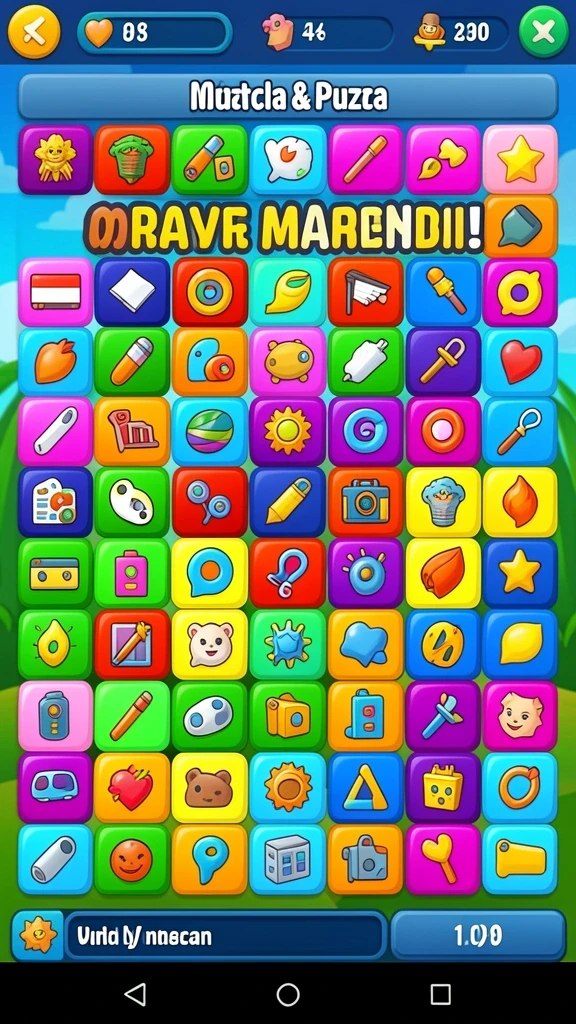This screenshot has height=1024, width=576.
Task: Select the white bear face tile
Action: click(210, 644)
